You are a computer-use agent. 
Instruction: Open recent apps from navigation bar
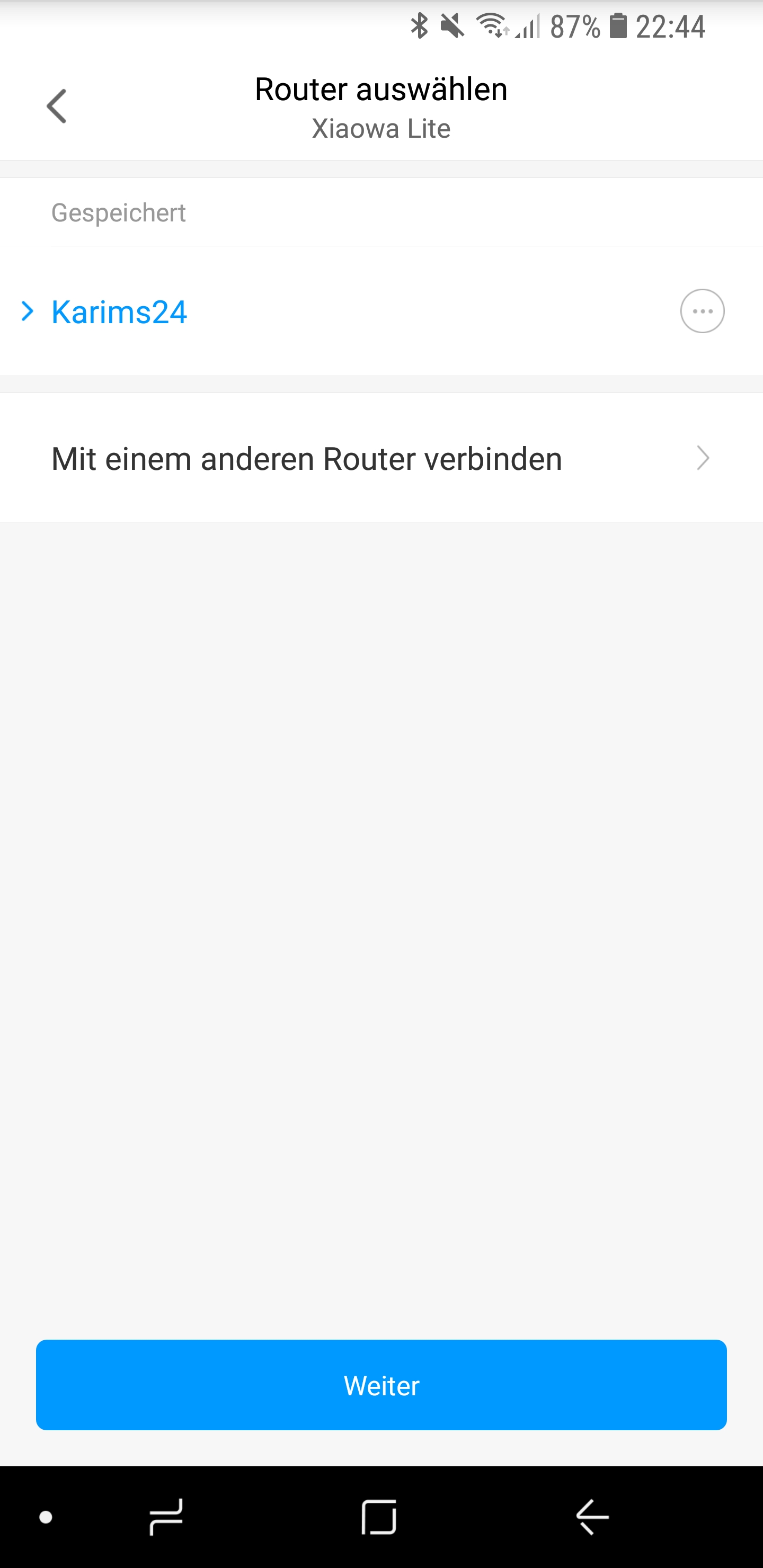tap(166, 1517)
